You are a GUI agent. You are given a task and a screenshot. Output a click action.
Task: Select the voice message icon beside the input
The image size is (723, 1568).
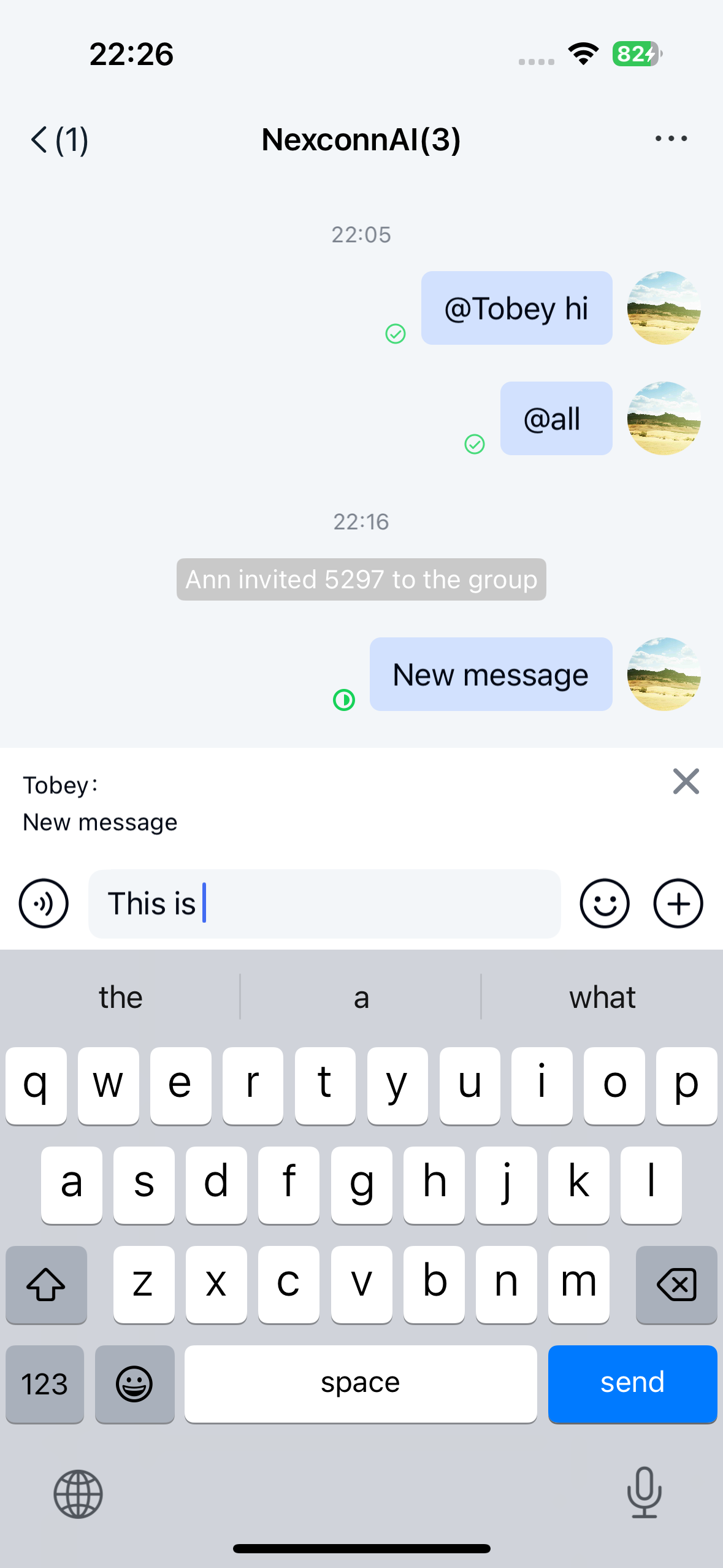coord(43,904)
